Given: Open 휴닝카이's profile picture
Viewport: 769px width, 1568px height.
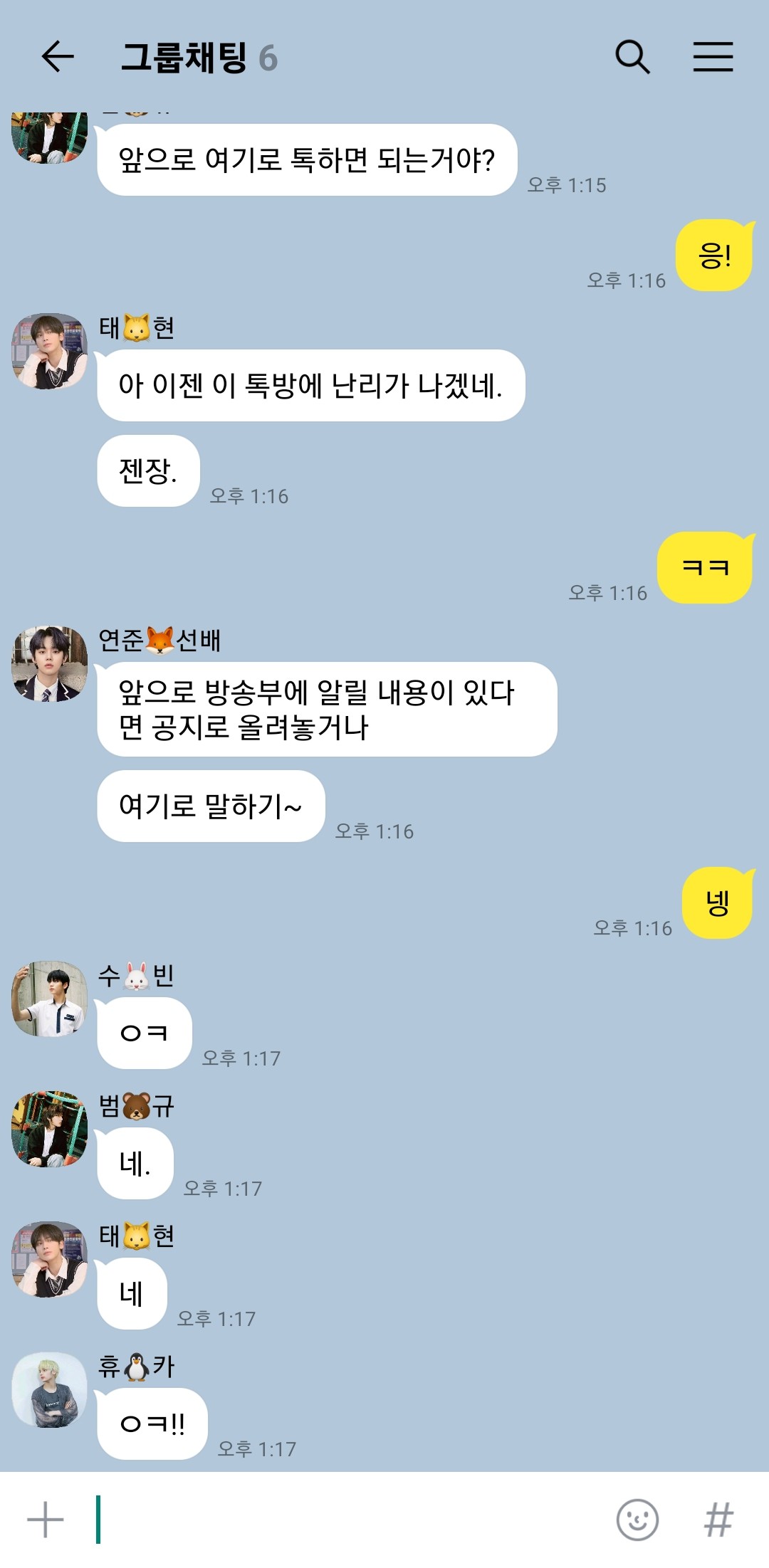Looking at the screenshot, I should tap(50, 1389).
